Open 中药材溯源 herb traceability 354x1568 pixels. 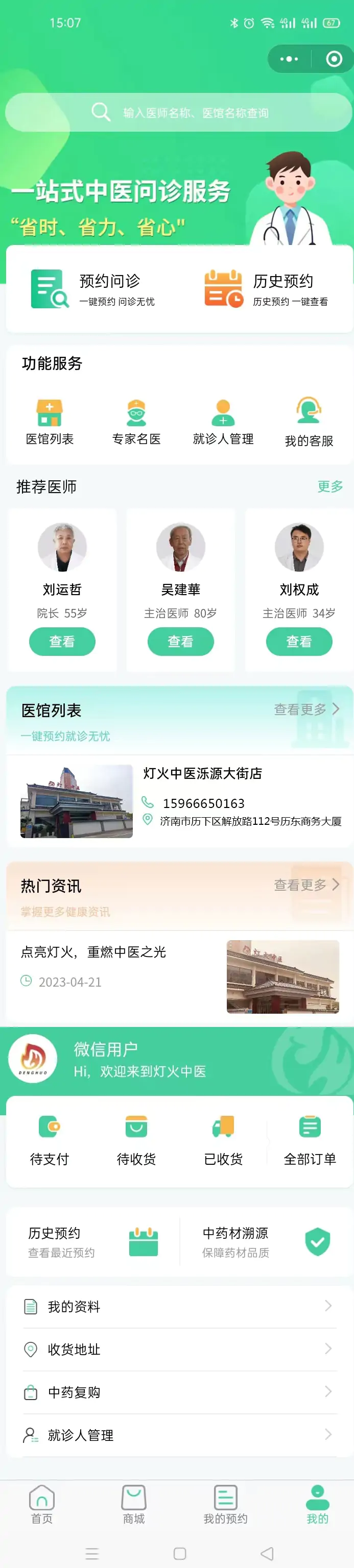[x=266, y=1241]
